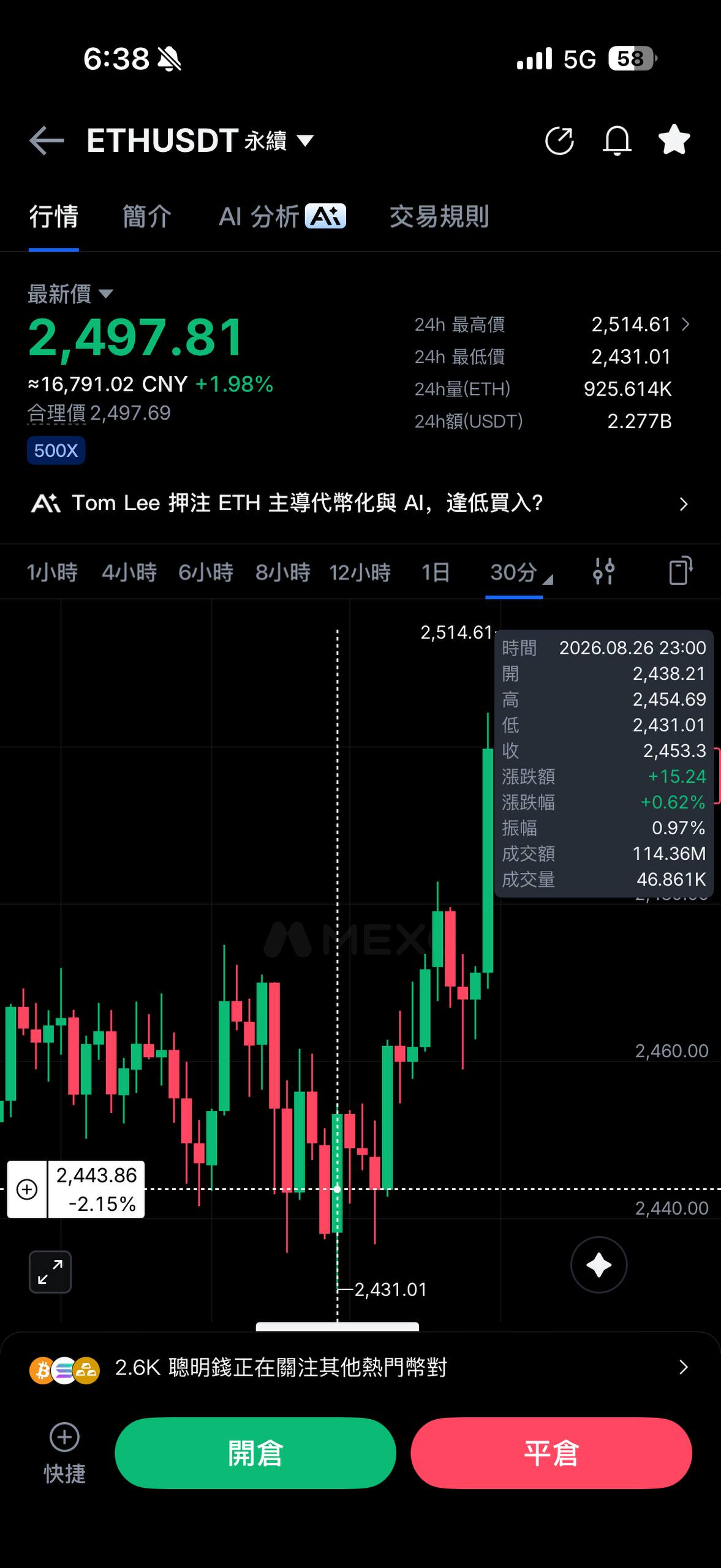Open the Tom Lee ETH news banner
The height and width of the screenshot is (1568, 721).
(360, 503)
